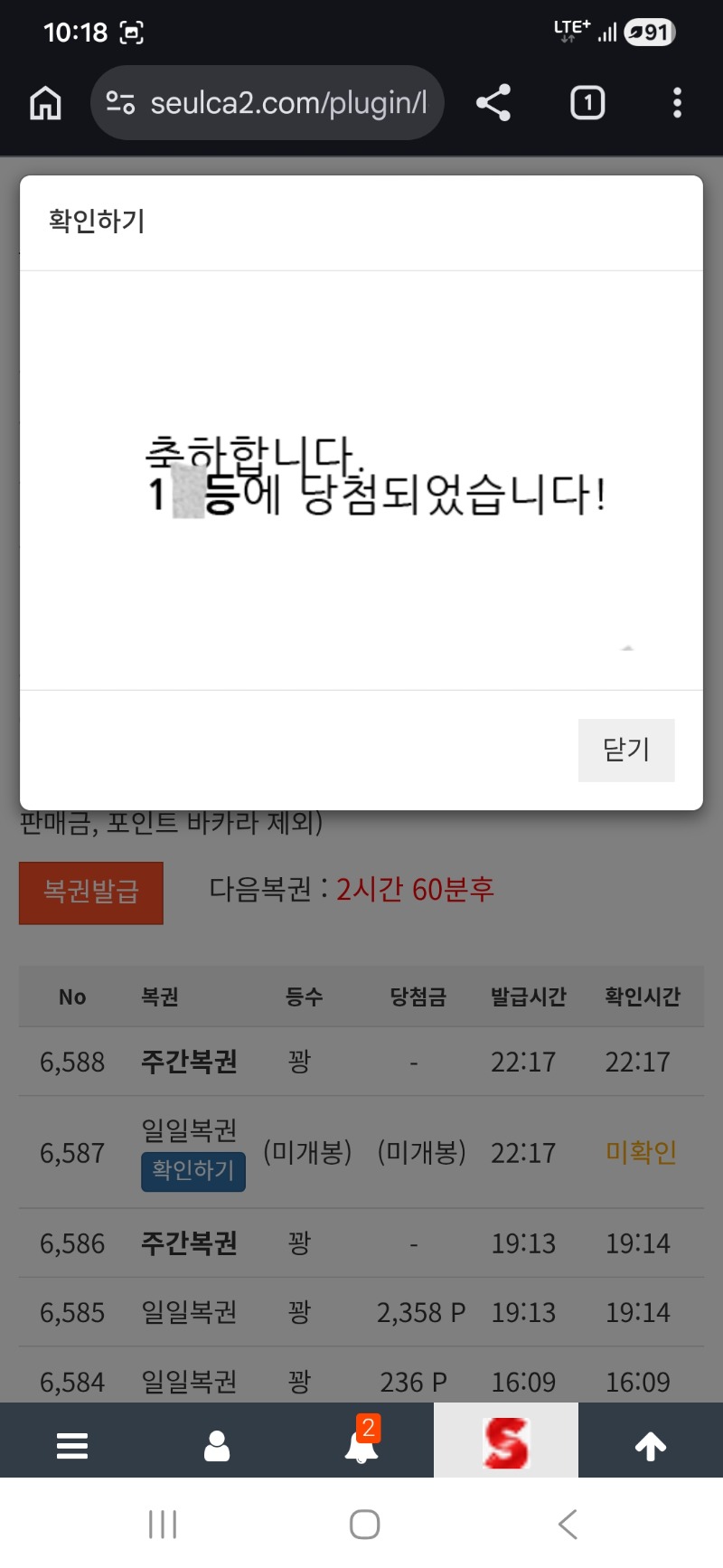Jump to top with the up arrow
Viewport: 723px width, 1568px height.
[651, 1446]
